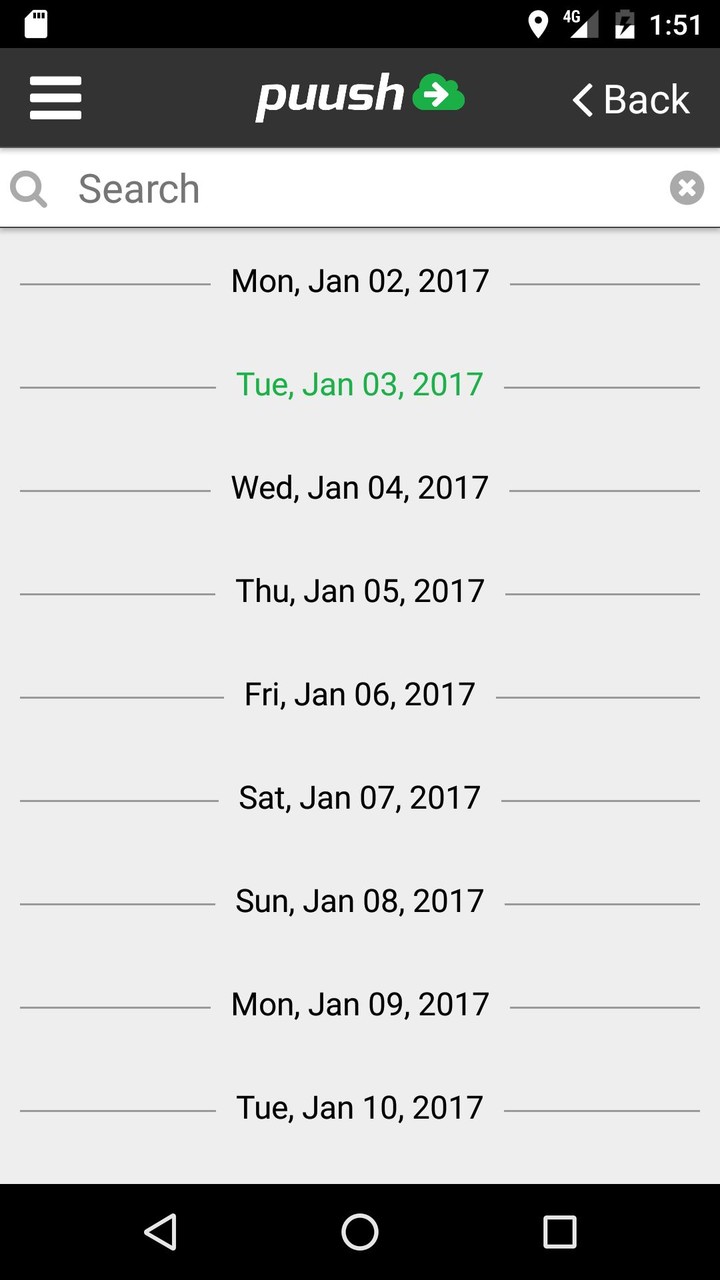Tap the Android back triangle navigation icon
720x1280 pixels.
(161, 1231)
